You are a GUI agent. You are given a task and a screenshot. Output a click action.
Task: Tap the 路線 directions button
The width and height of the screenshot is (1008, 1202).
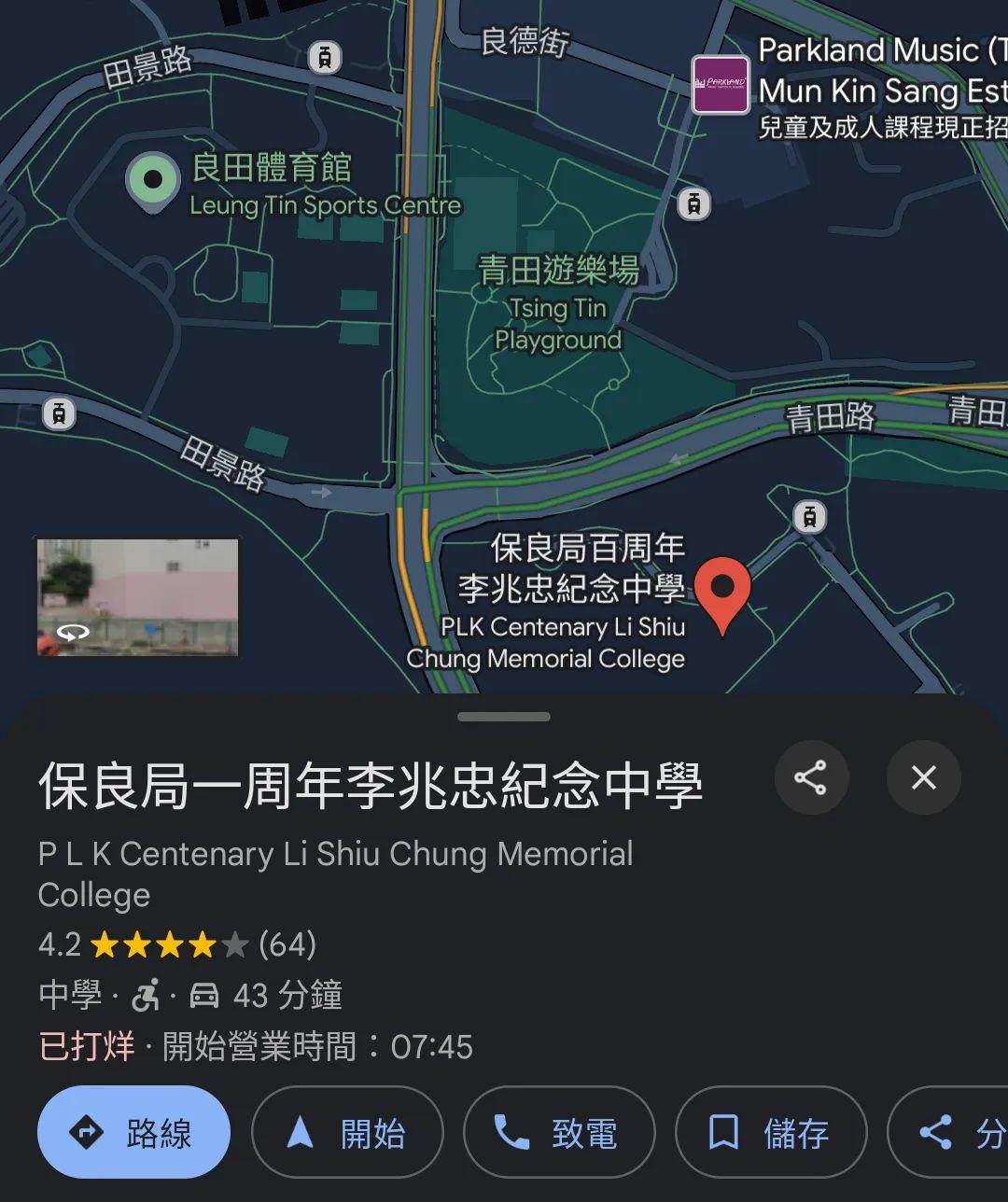coord(133,1132)
